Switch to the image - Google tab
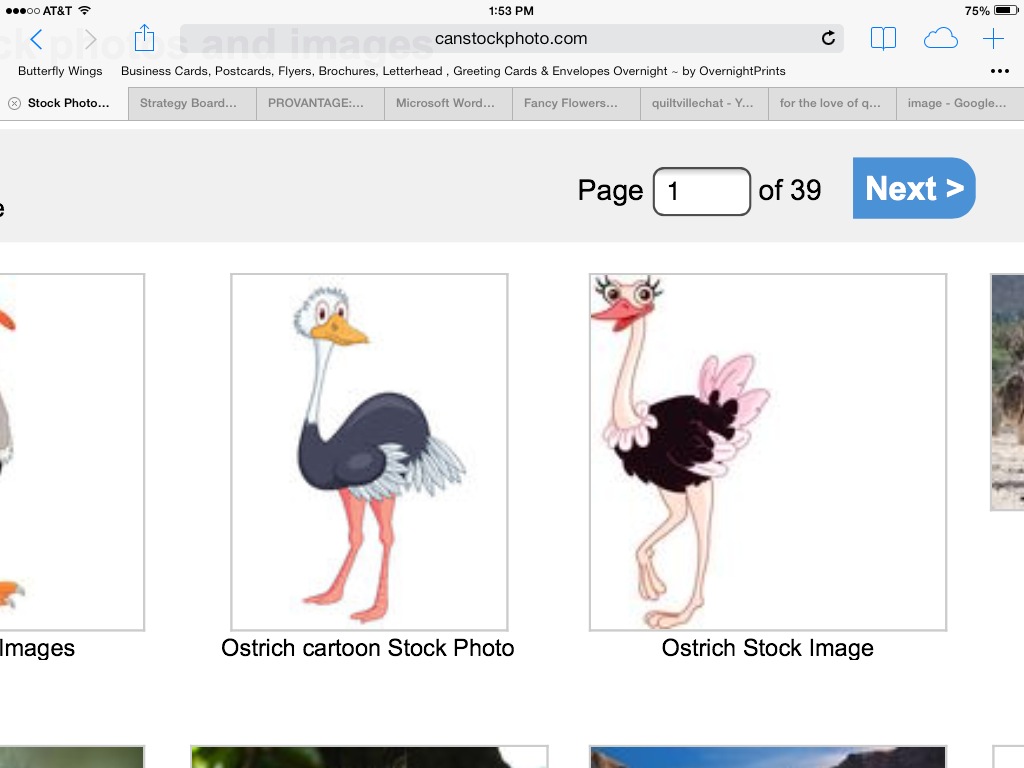This screenshot has width=1024, height=768. [958, 103]
